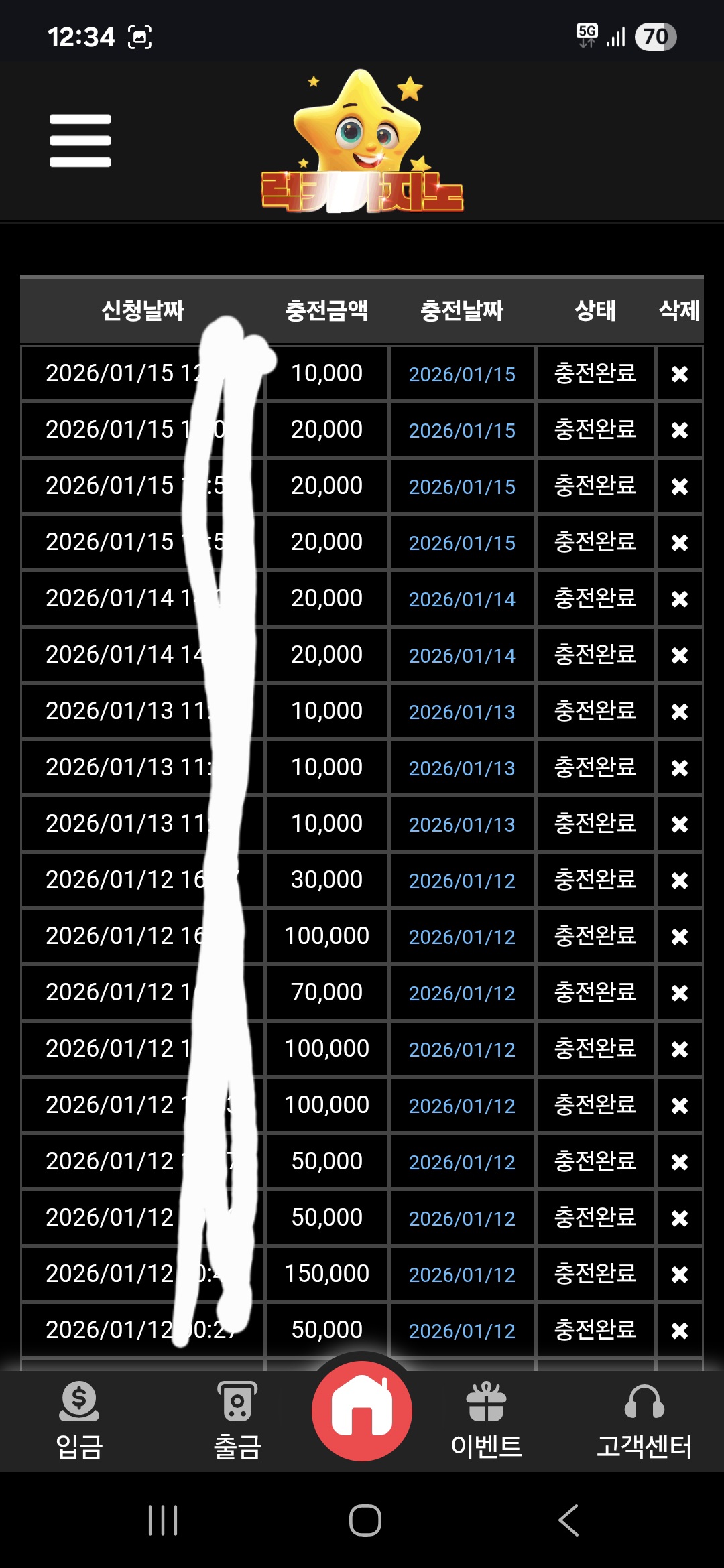Screen dimensions: 724x1568
Task: Tap the 2026/01/13 charge date link
Action: coord(461,710)
